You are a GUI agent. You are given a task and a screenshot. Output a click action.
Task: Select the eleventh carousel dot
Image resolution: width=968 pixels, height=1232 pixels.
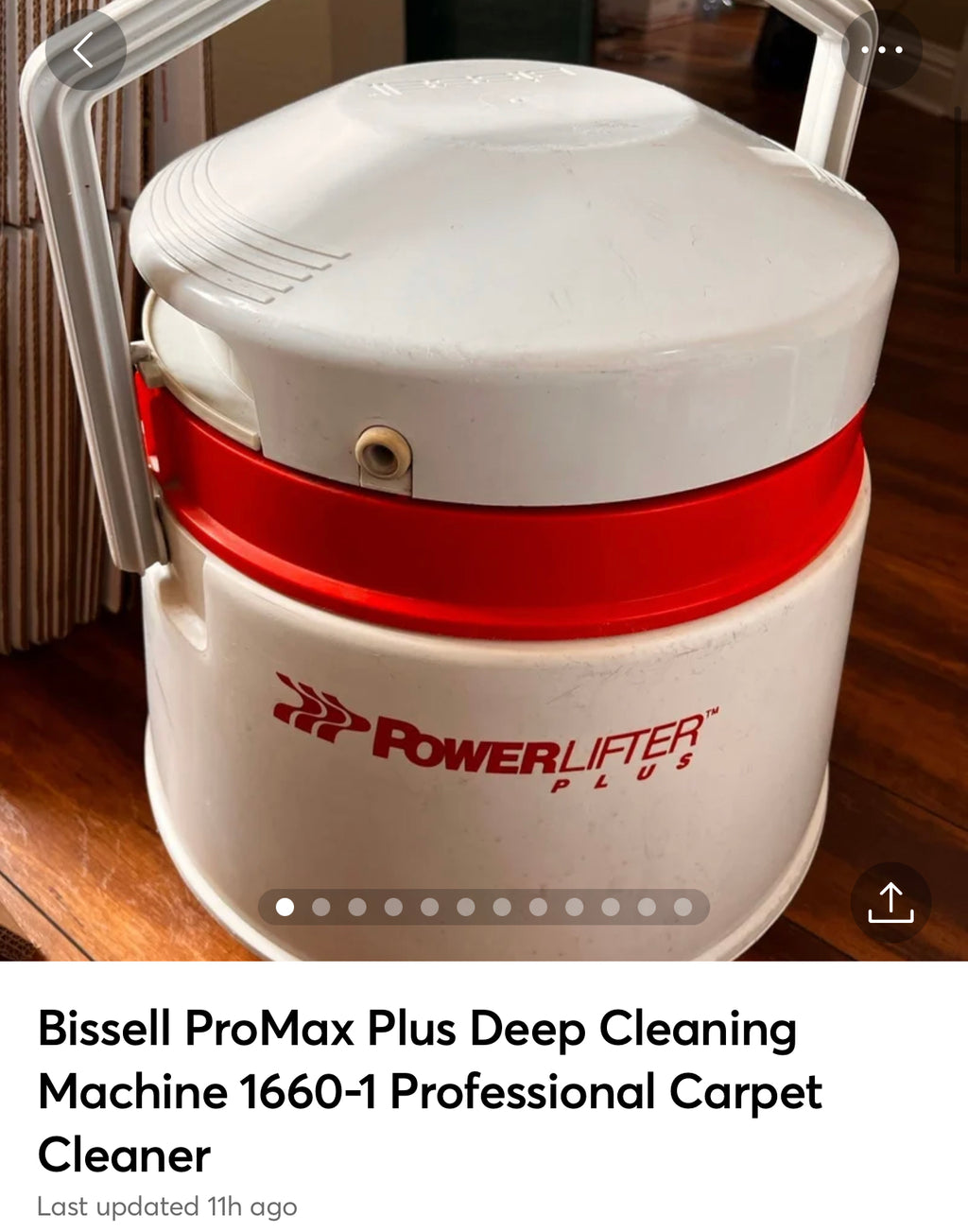[645, 909]
